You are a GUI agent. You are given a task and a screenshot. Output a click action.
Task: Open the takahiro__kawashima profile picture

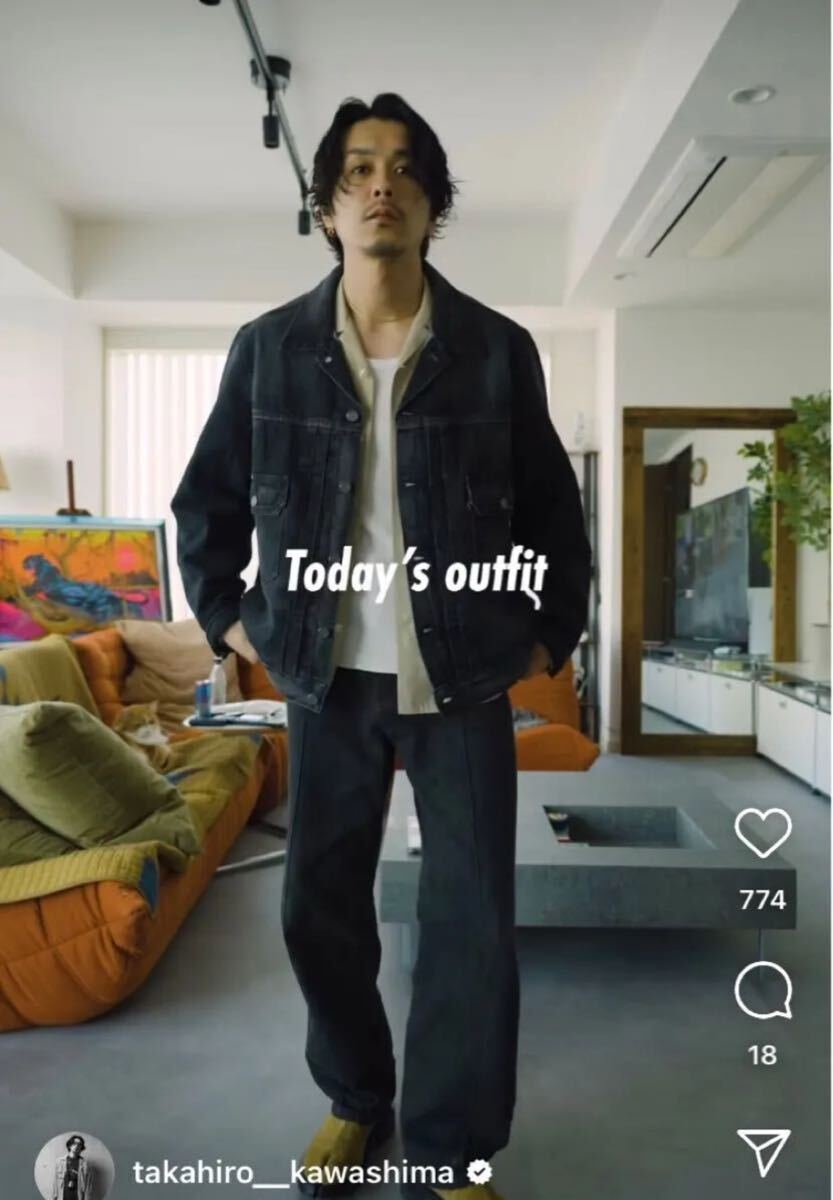pos(74,1169)
